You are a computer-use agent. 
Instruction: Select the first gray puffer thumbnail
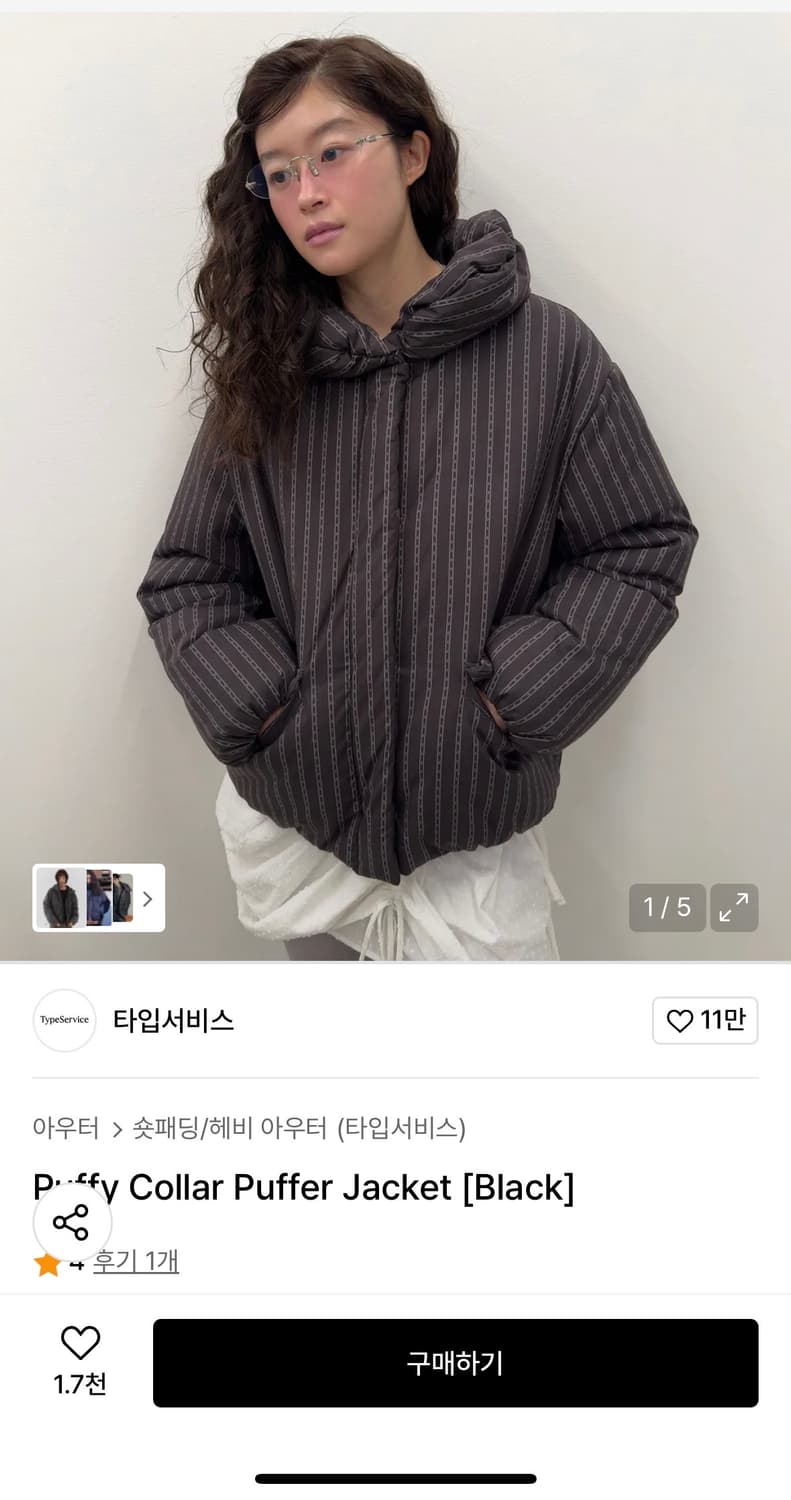tap(61, 898)
